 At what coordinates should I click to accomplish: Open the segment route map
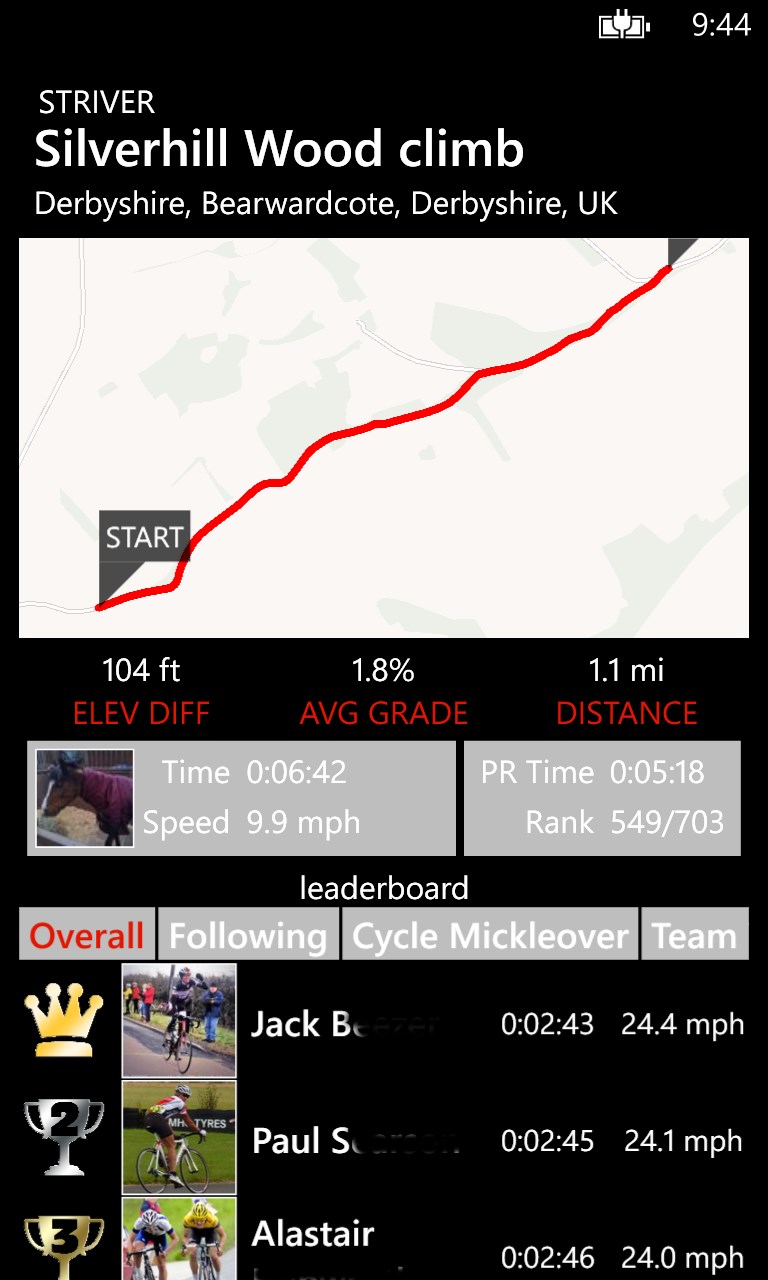[384, 438]
